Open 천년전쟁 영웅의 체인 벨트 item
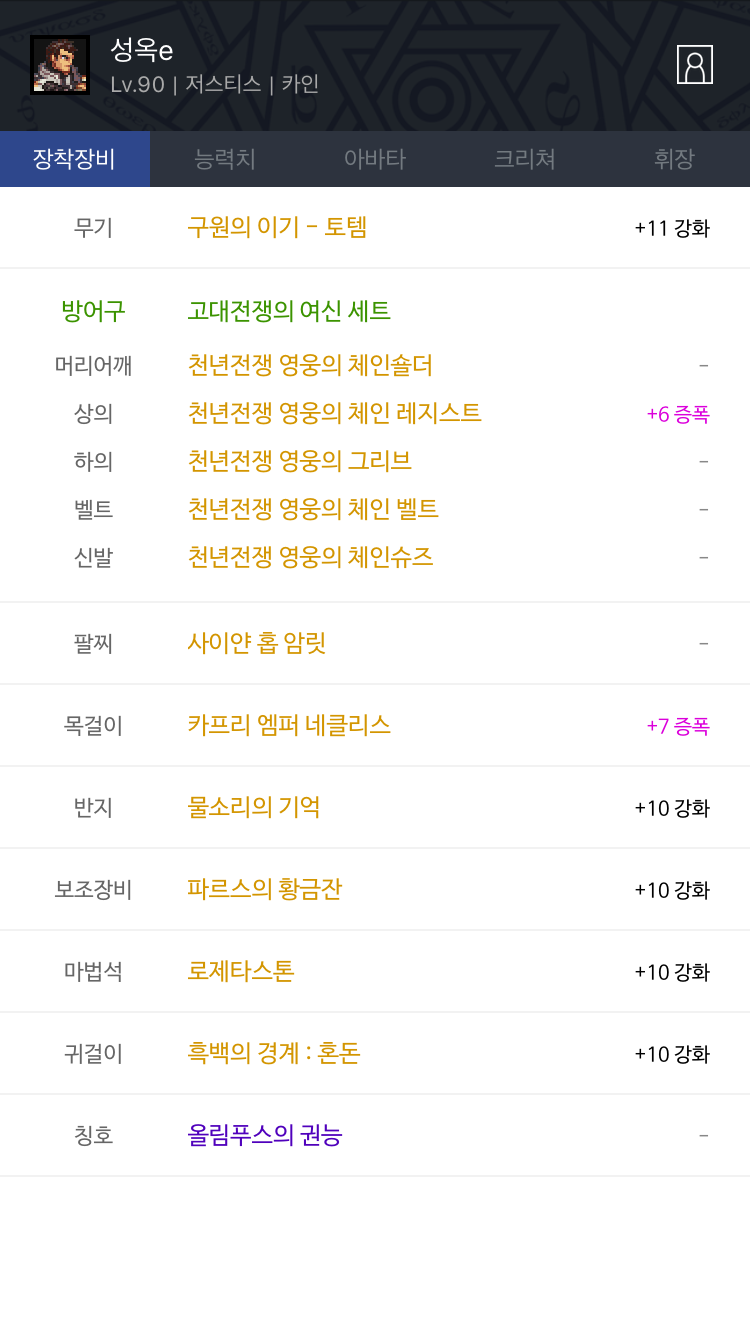Viewport: 750px width, 1334px height. (312, 509)
